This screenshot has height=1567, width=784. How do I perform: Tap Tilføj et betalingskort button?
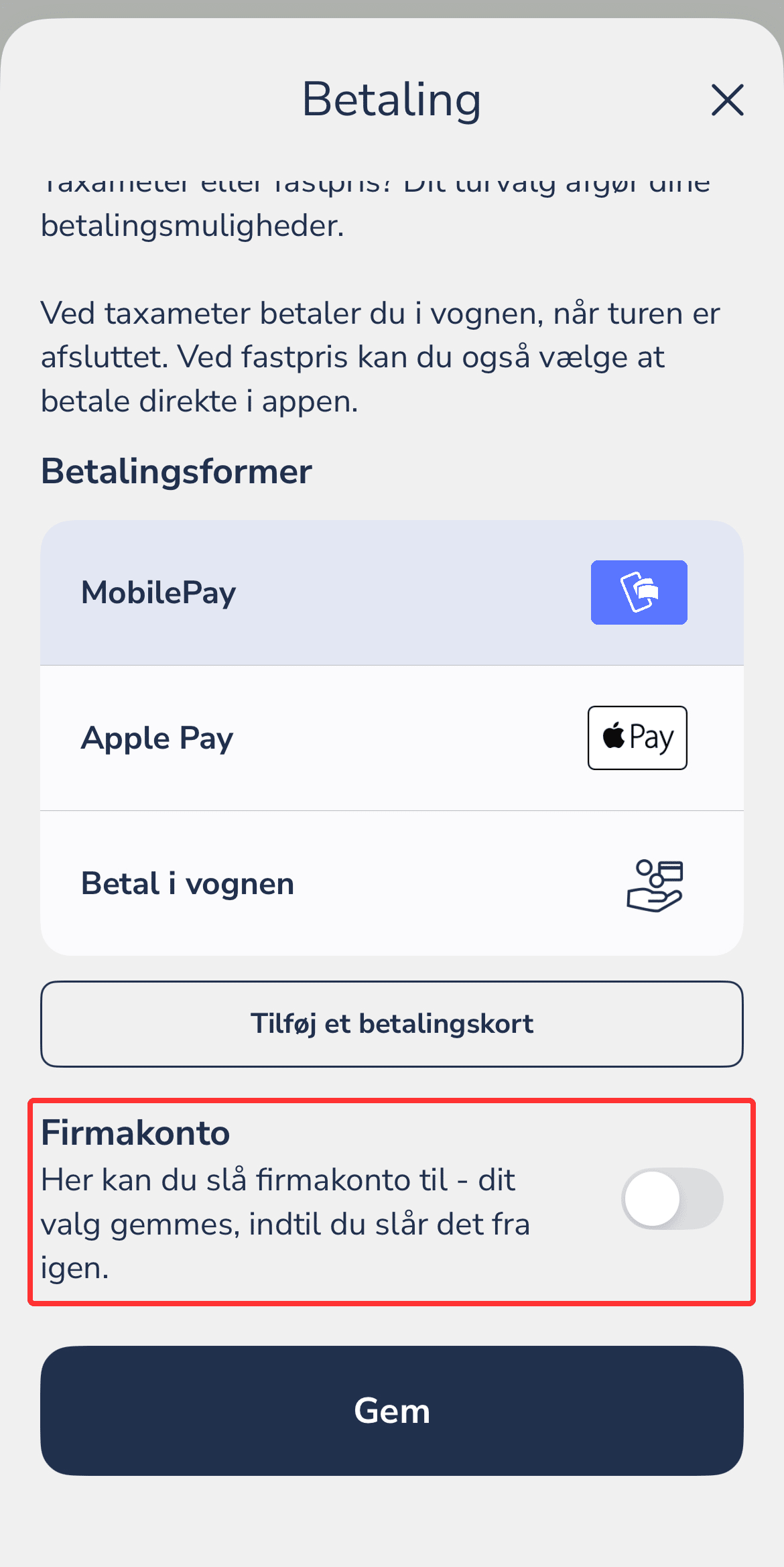pos(391,1023)
